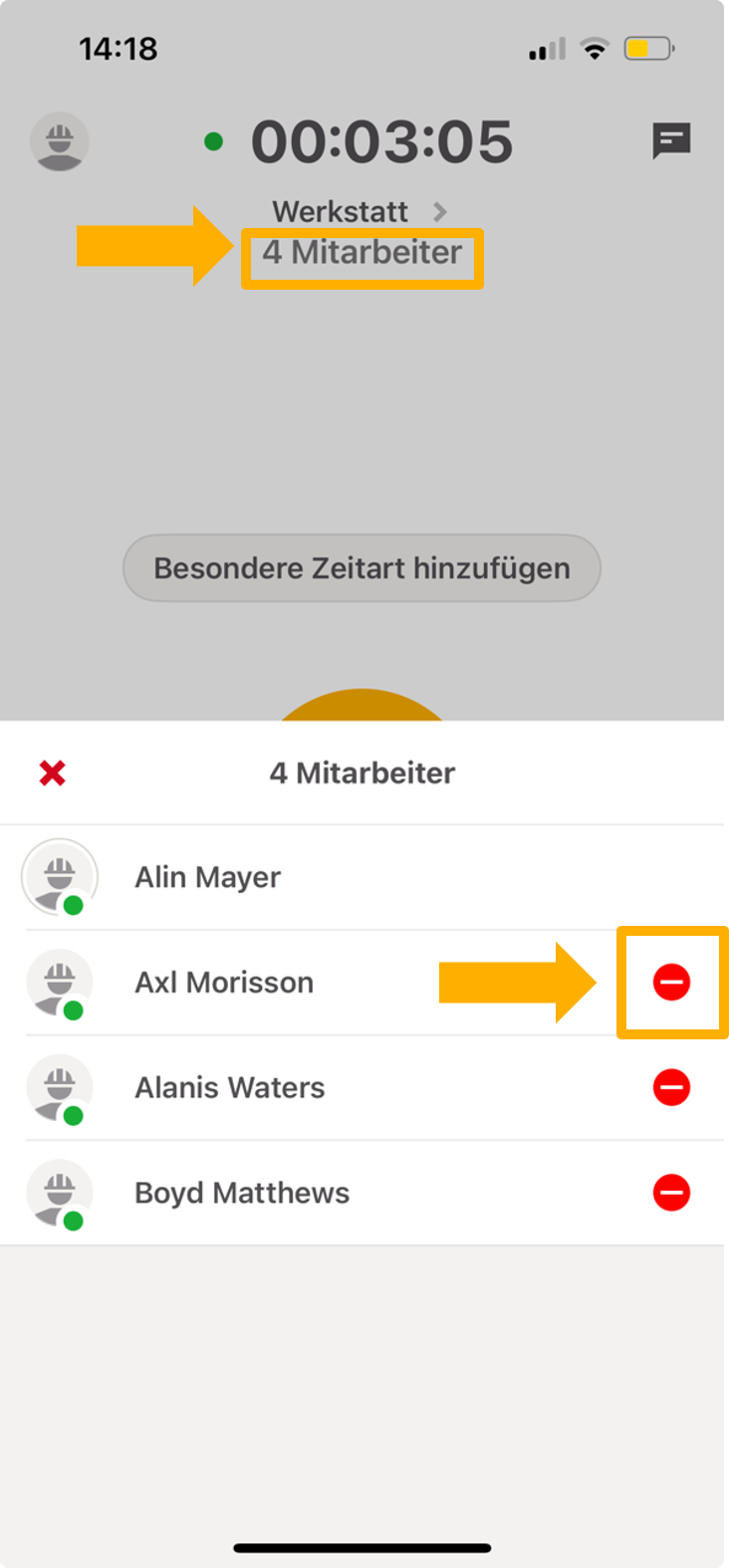Select Alin Mayer's worker avatar
Image resolution: width=729 pixels, height=1568 pixels.
[x=60, y=877]
